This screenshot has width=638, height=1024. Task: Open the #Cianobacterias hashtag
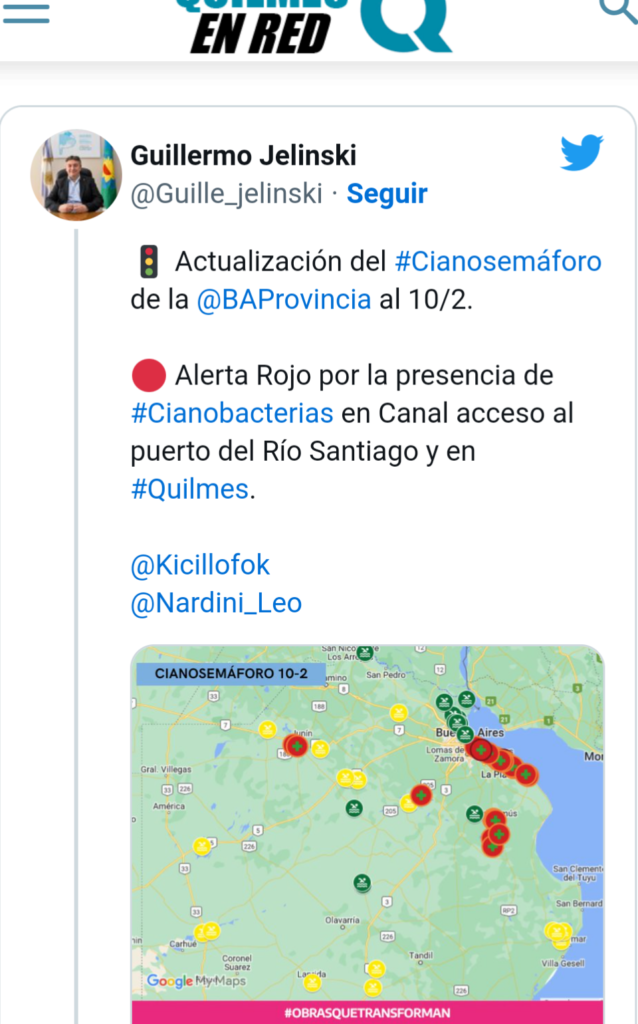coord(232,413)
